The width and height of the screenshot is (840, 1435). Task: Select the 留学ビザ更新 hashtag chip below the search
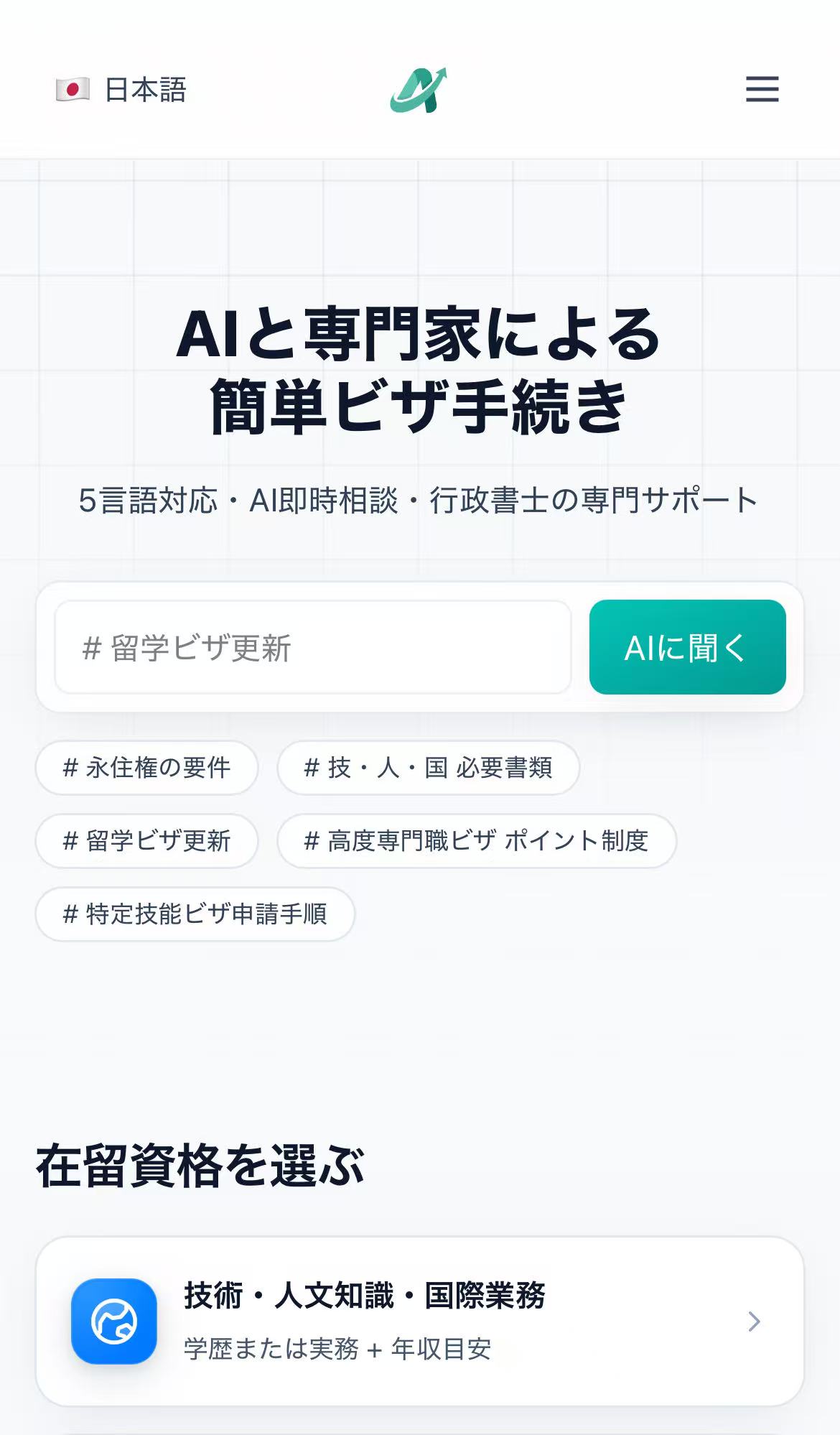tap(146, 841)
